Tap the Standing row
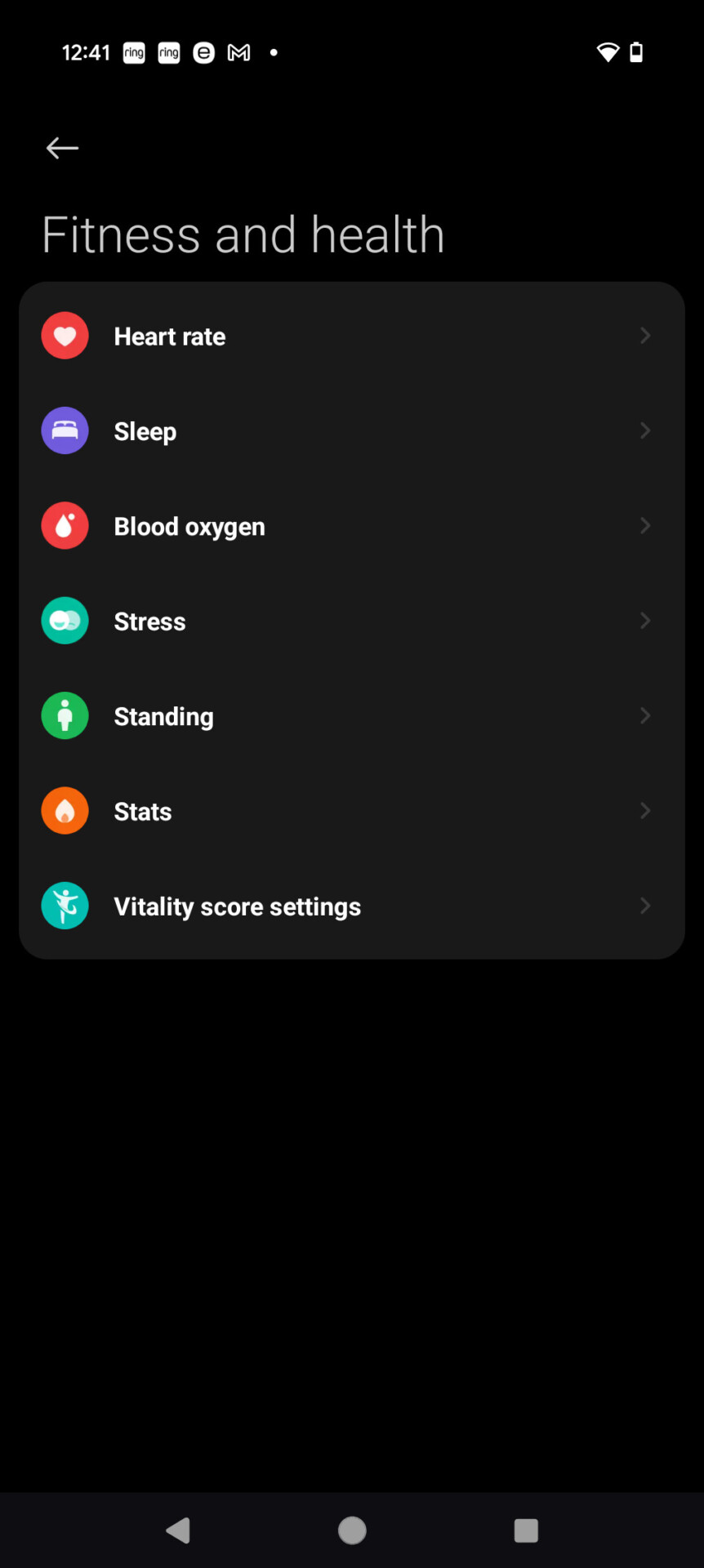Viewport: 704px width, 1568px height. [351, 715]
